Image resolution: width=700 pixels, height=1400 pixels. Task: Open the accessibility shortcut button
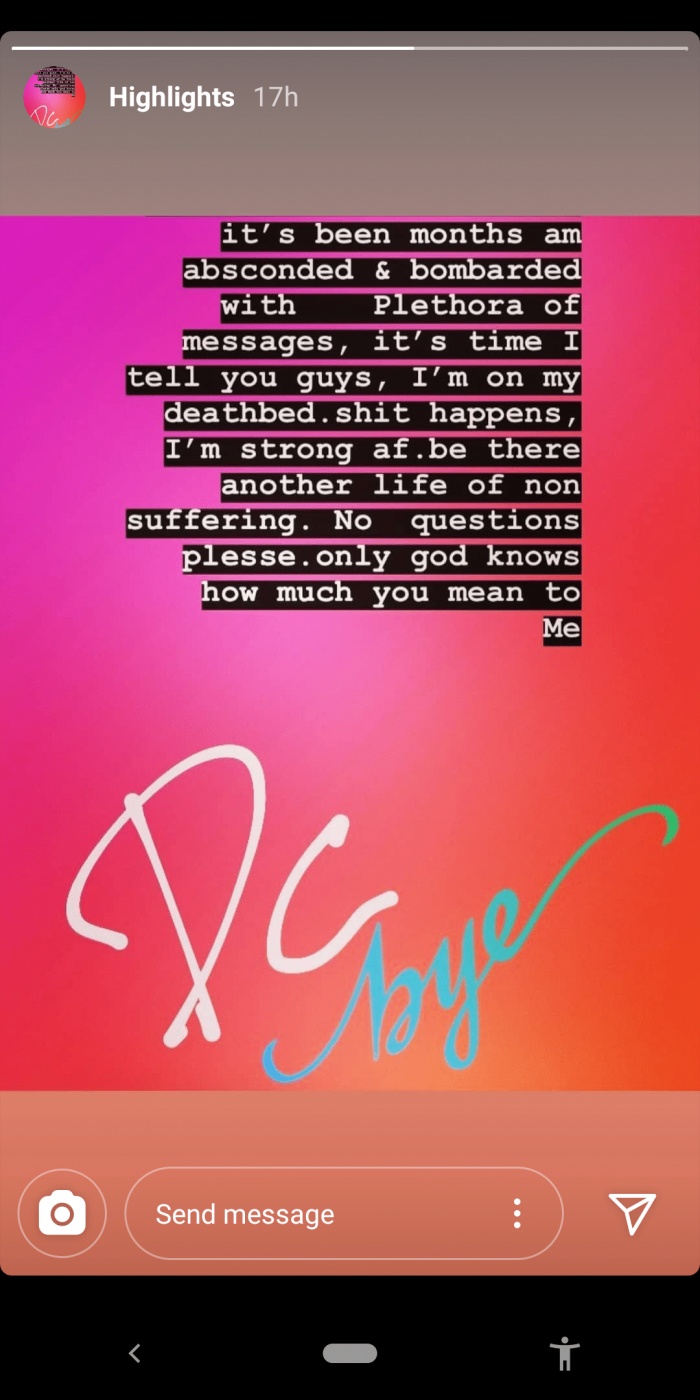(565, 1353)
